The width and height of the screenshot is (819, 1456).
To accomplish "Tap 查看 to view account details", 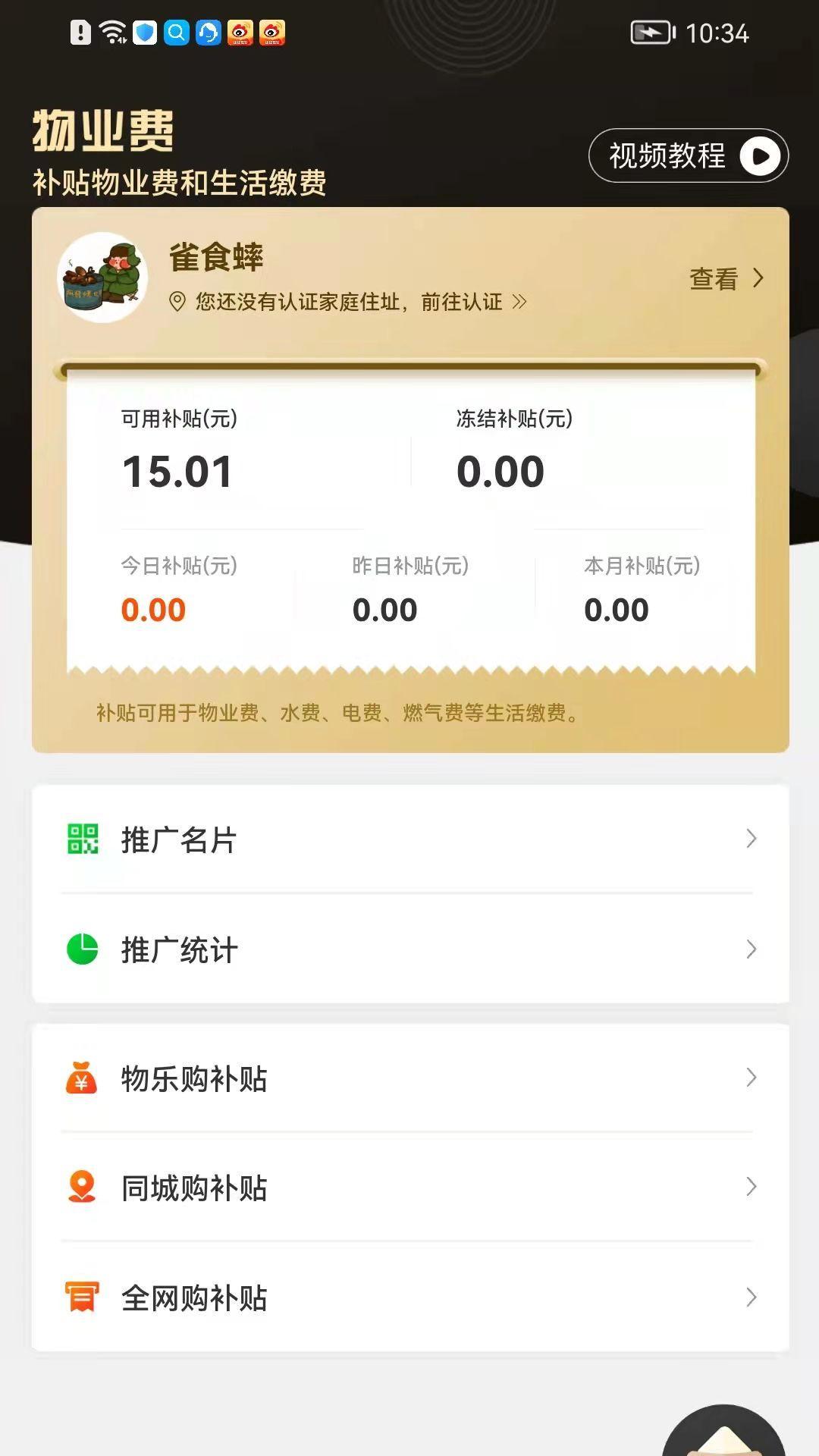I will coord(726,279).
